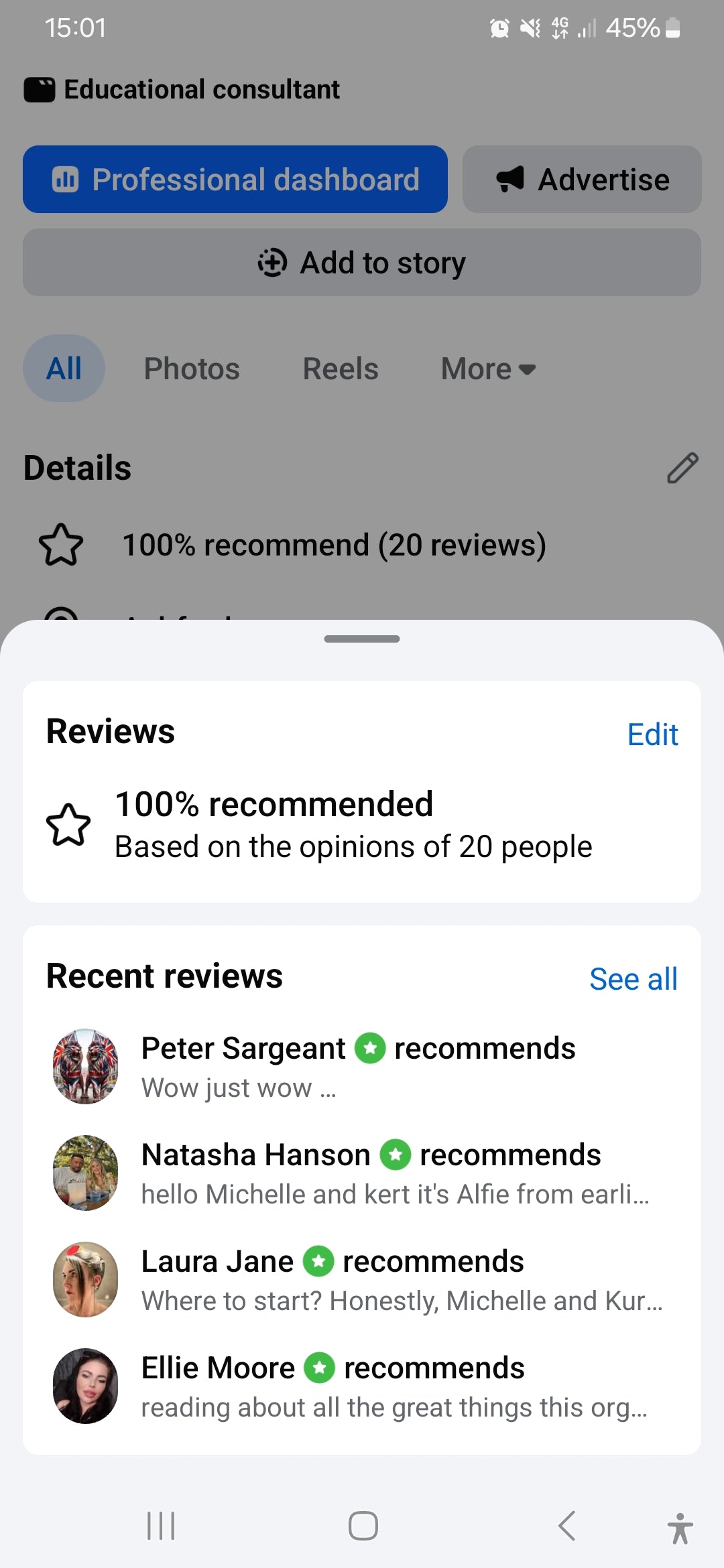Switch to the Reels tab

(341, 369)
